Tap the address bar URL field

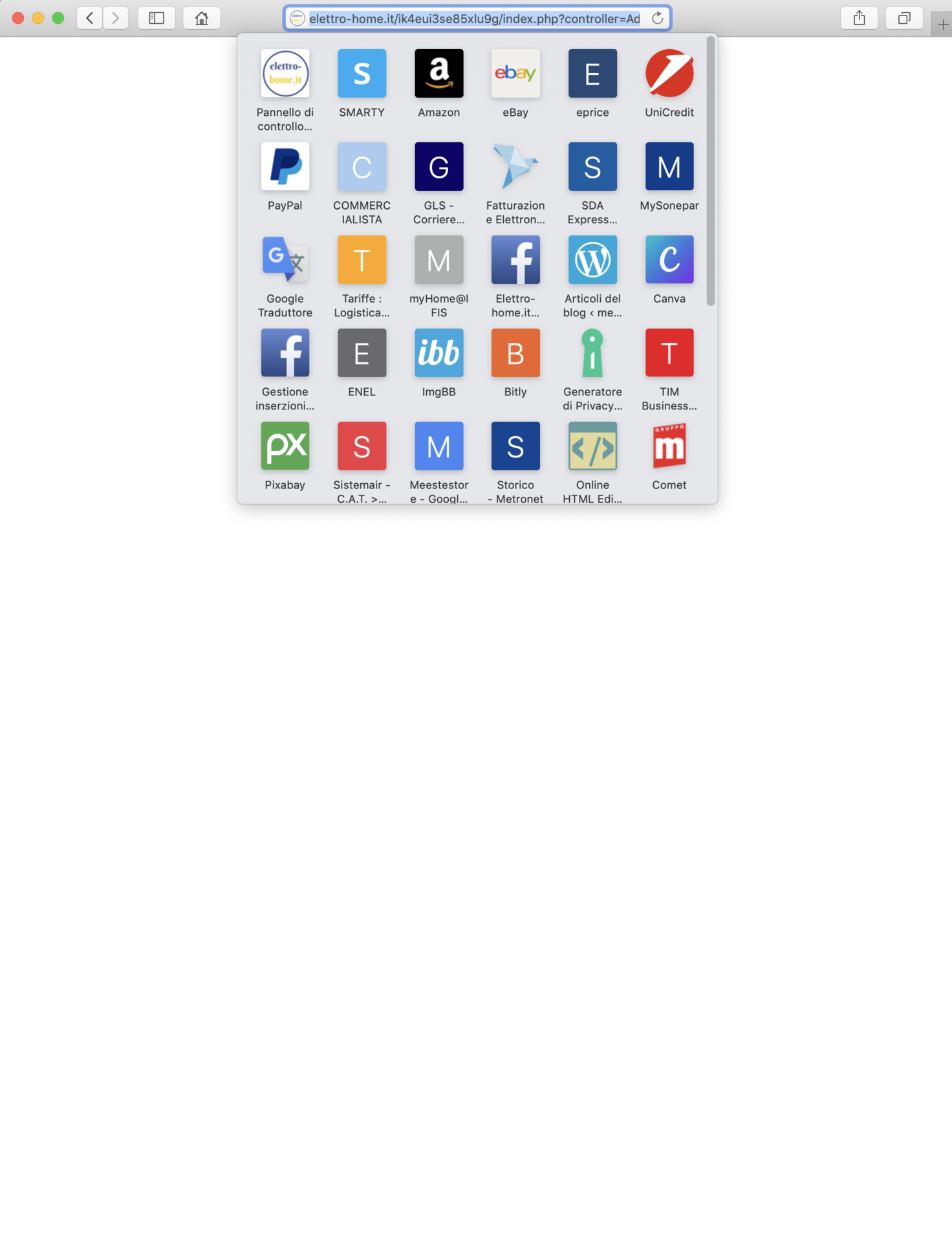(x=474, y=19)
